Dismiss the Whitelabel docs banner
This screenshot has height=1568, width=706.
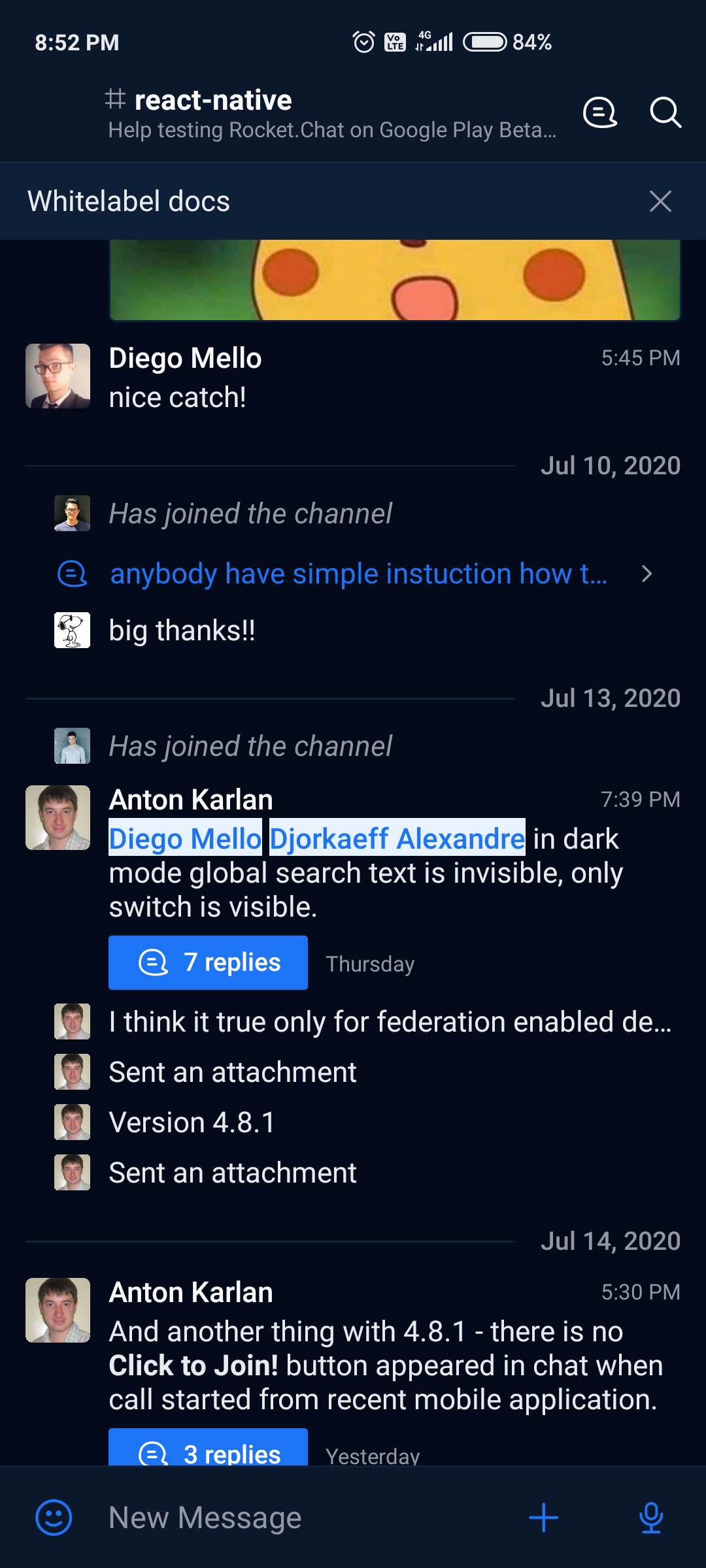tap(660, 201)
